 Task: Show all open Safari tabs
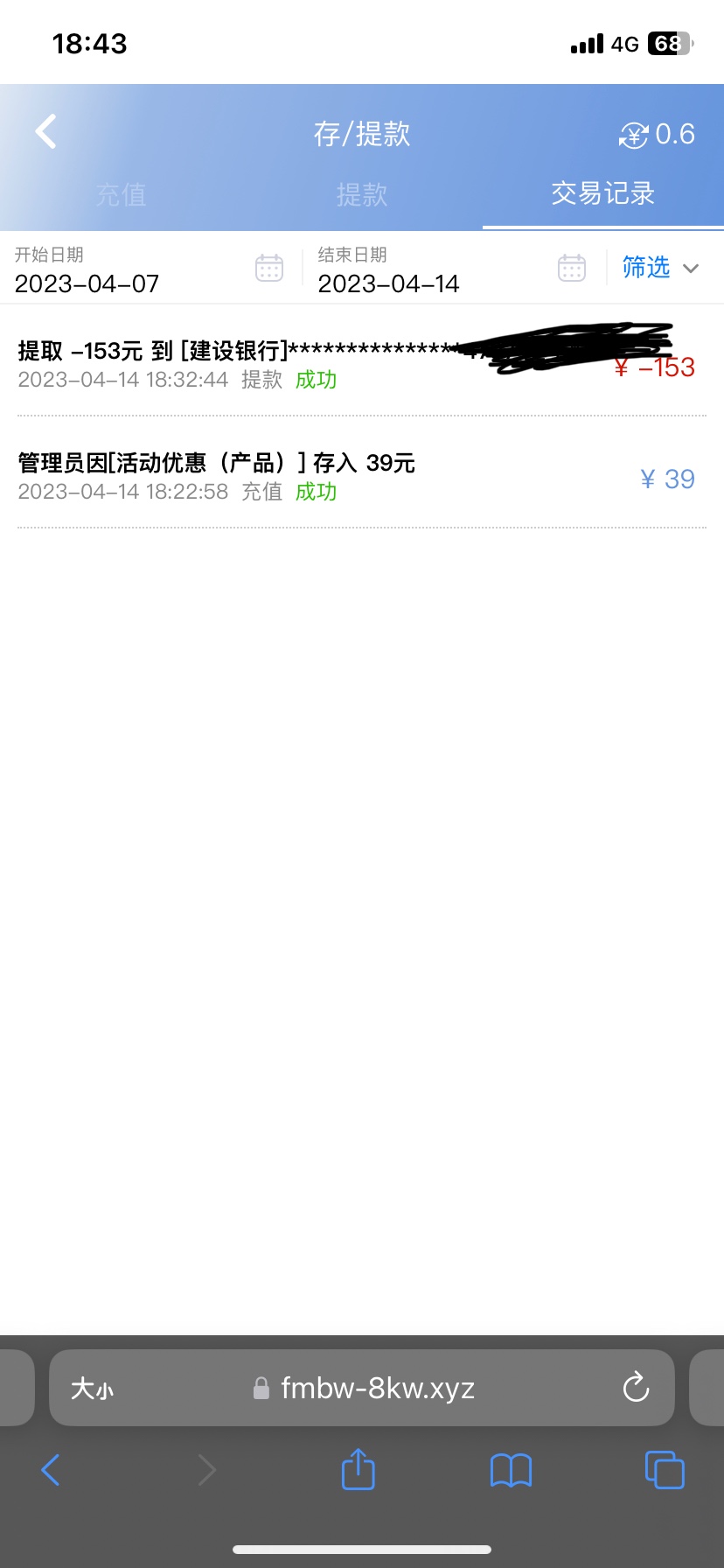tap(664, 1470)
